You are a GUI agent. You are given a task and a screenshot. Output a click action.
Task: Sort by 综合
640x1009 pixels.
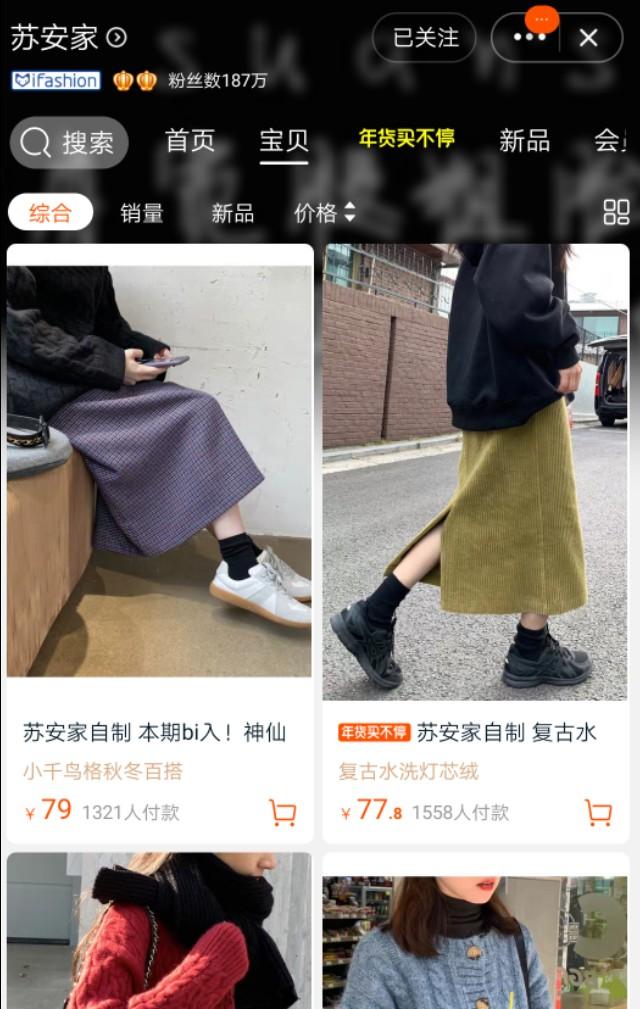[x=50, y=212]
